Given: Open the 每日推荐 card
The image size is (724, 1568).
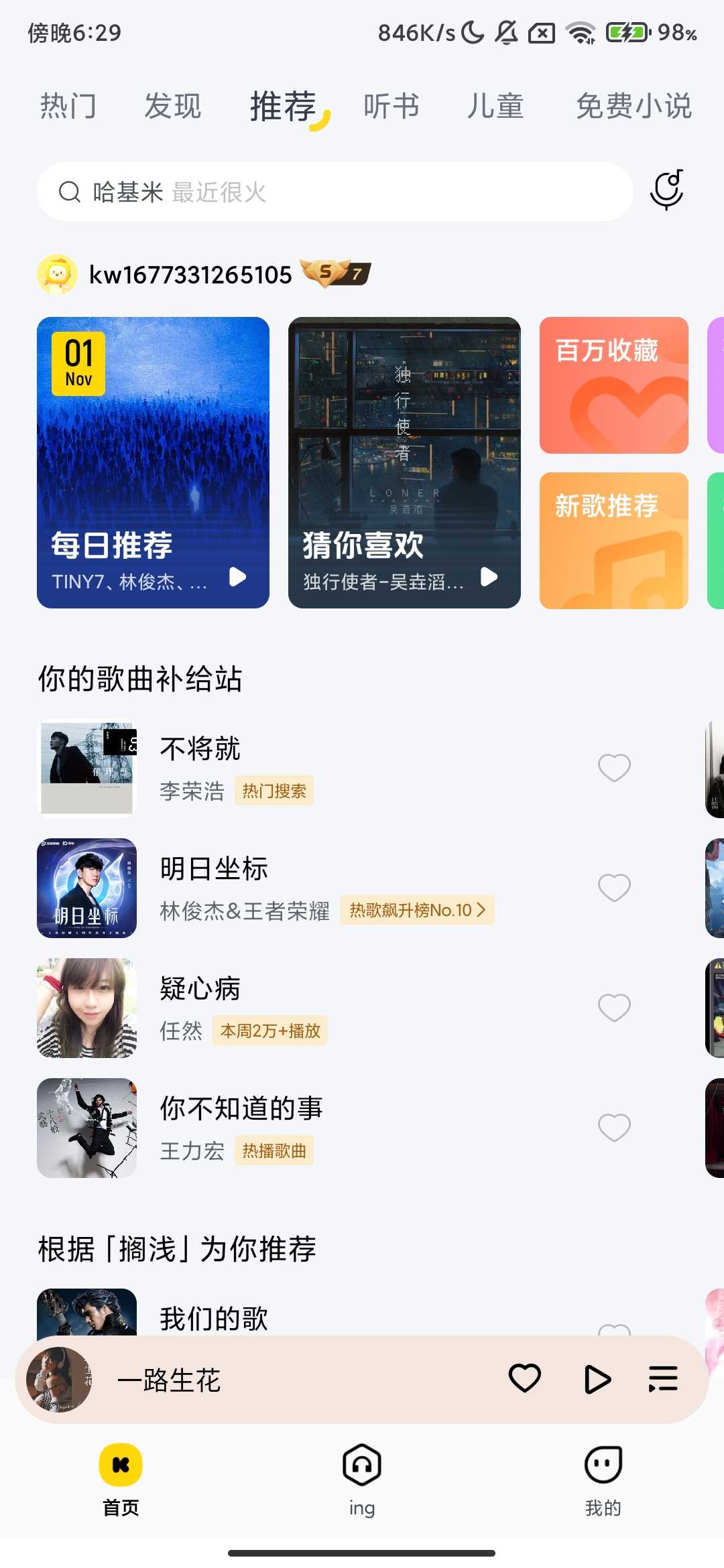Looking at the screenshot, I should 153,462.
